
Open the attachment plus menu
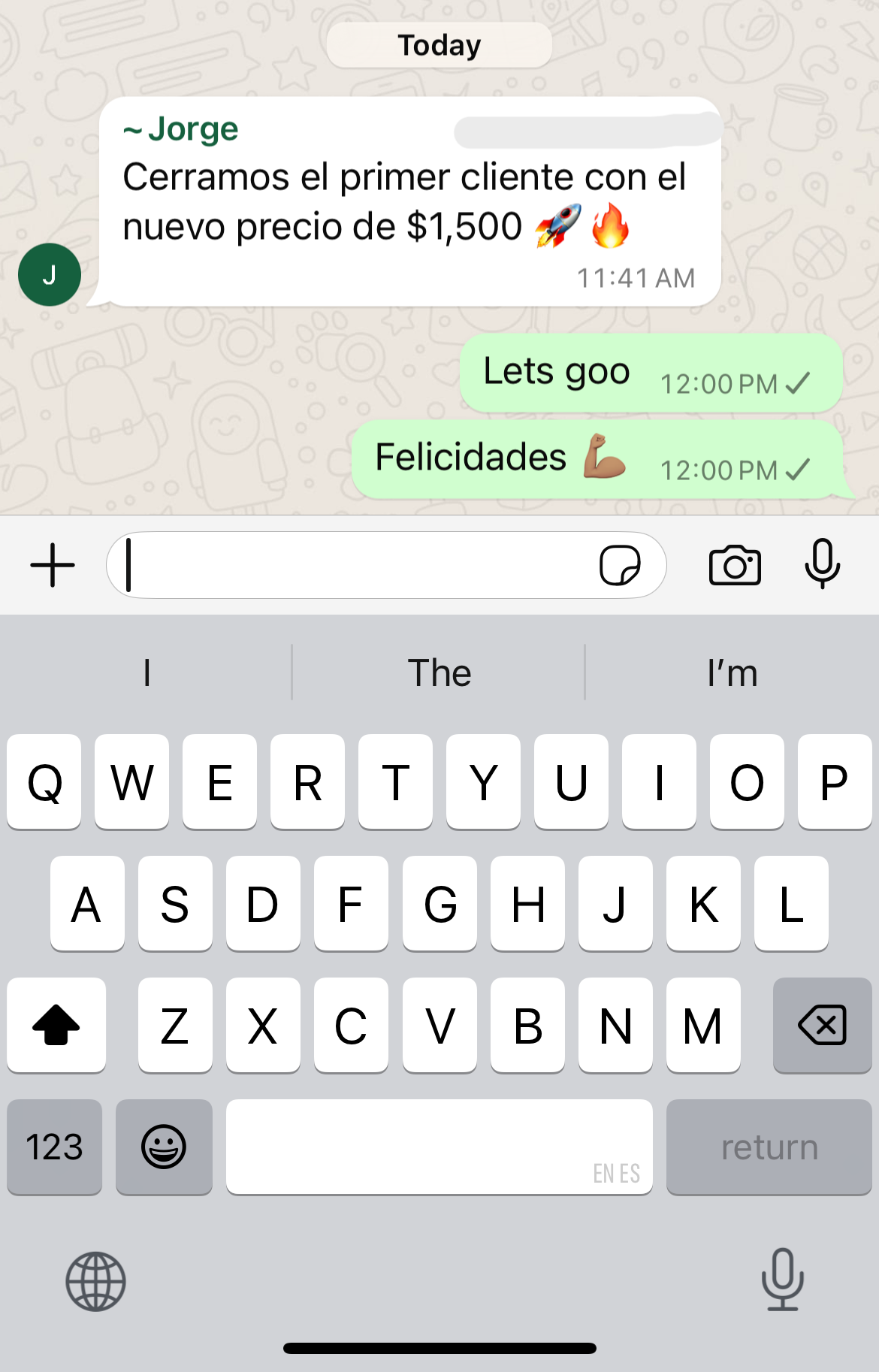pos(53,565)
